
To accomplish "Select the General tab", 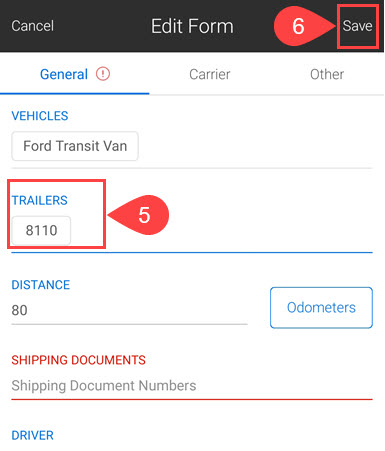I will (x=75, y=74).
